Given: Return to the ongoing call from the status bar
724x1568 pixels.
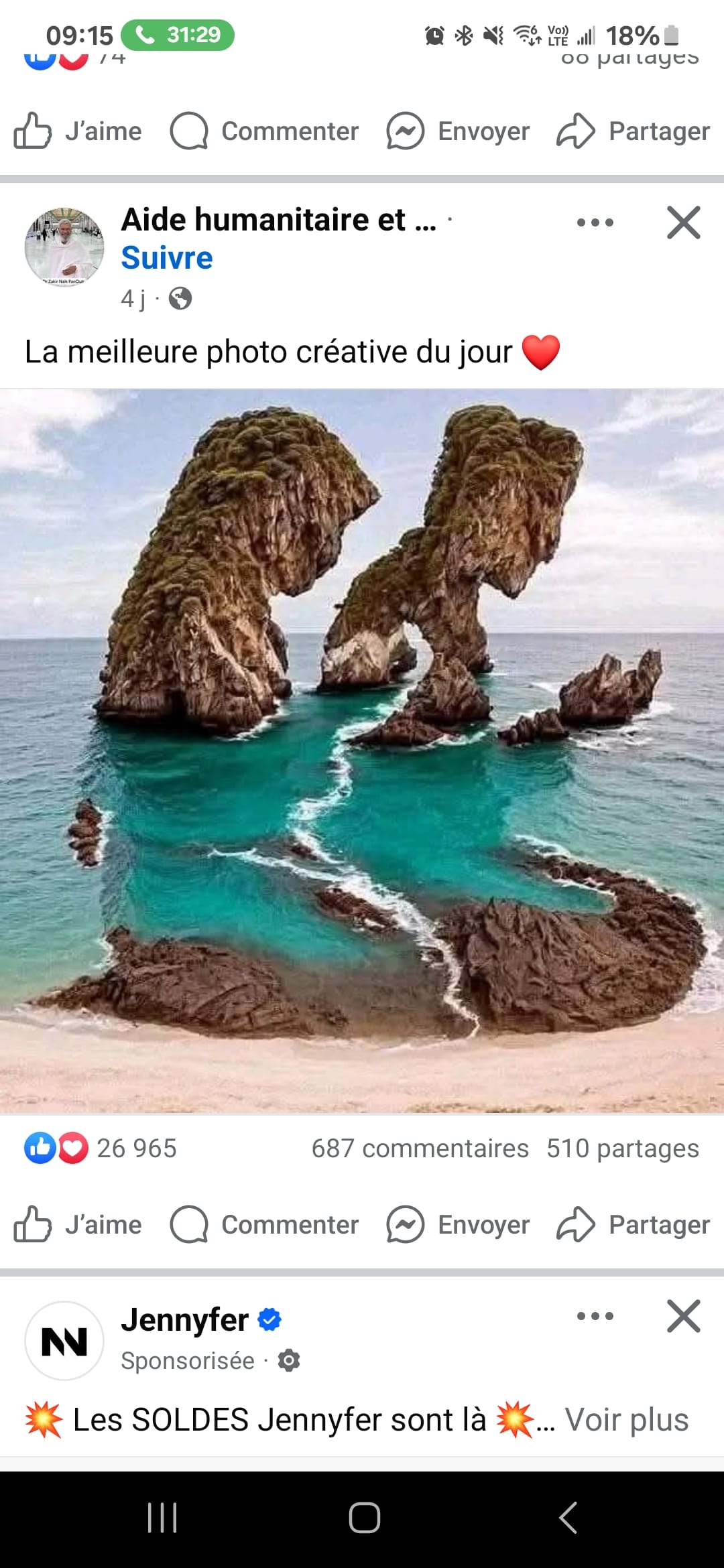Looking at the screenshot, I should 178,35.
